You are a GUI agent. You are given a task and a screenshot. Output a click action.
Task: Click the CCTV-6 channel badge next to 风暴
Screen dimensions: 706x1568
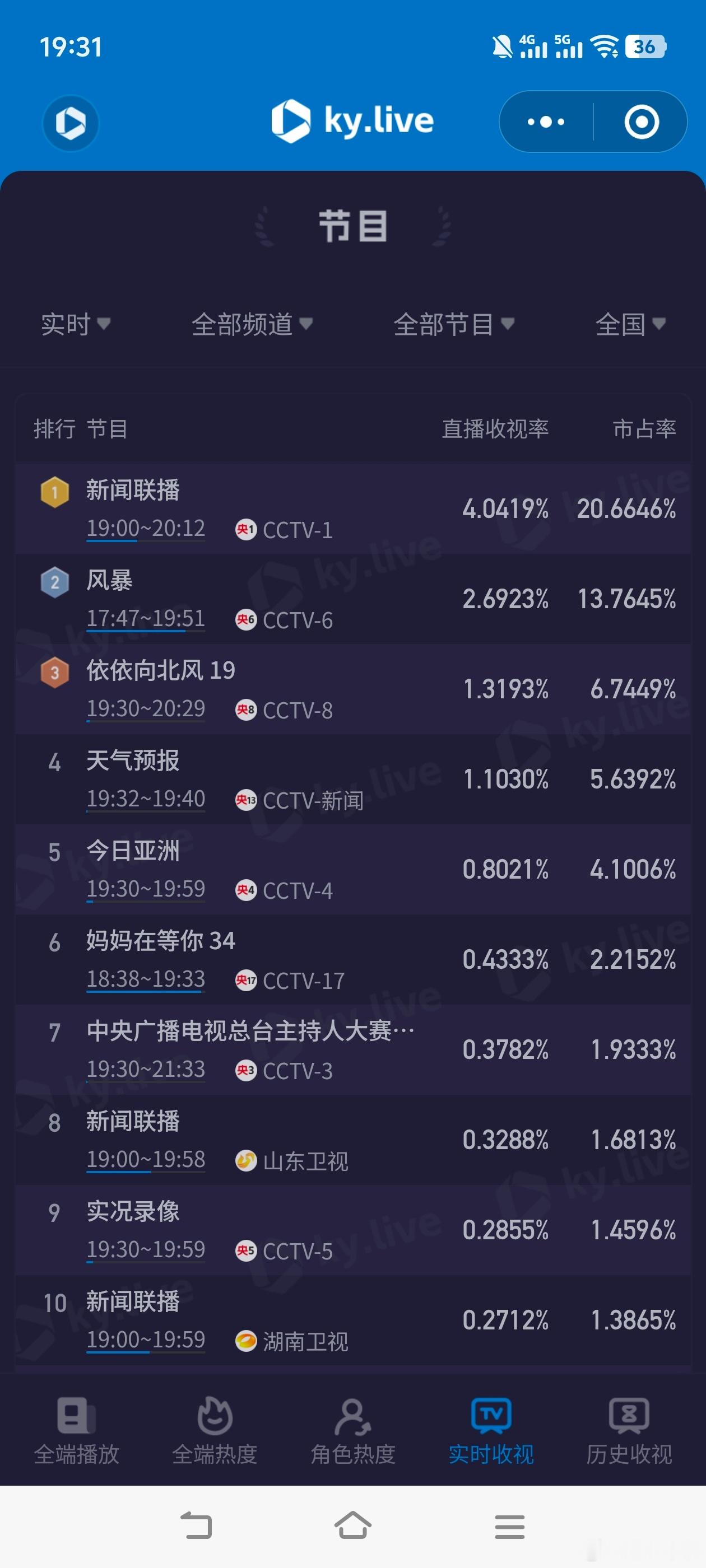246,620
